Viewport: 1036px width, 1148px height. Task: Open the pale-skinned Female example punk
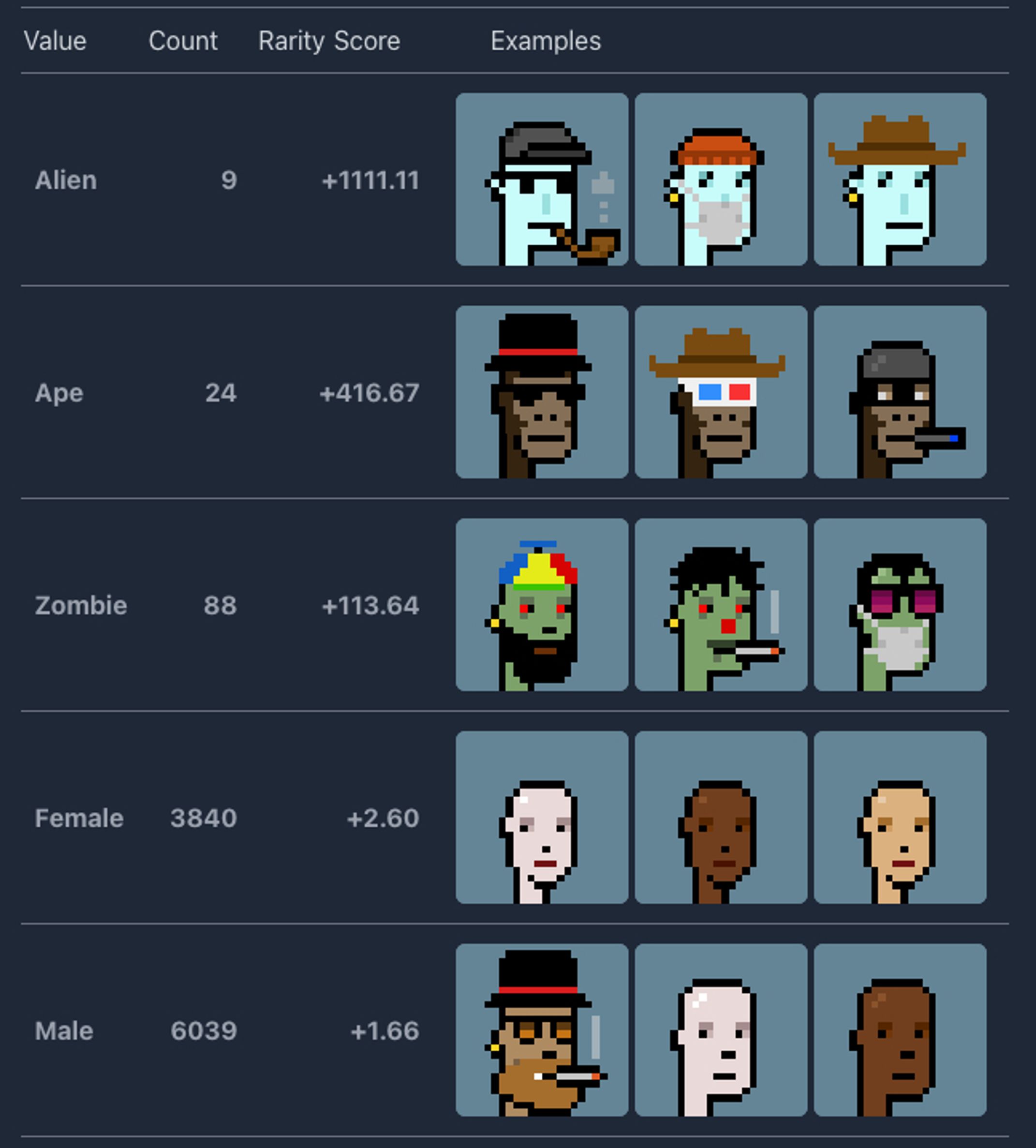point(542,817)
